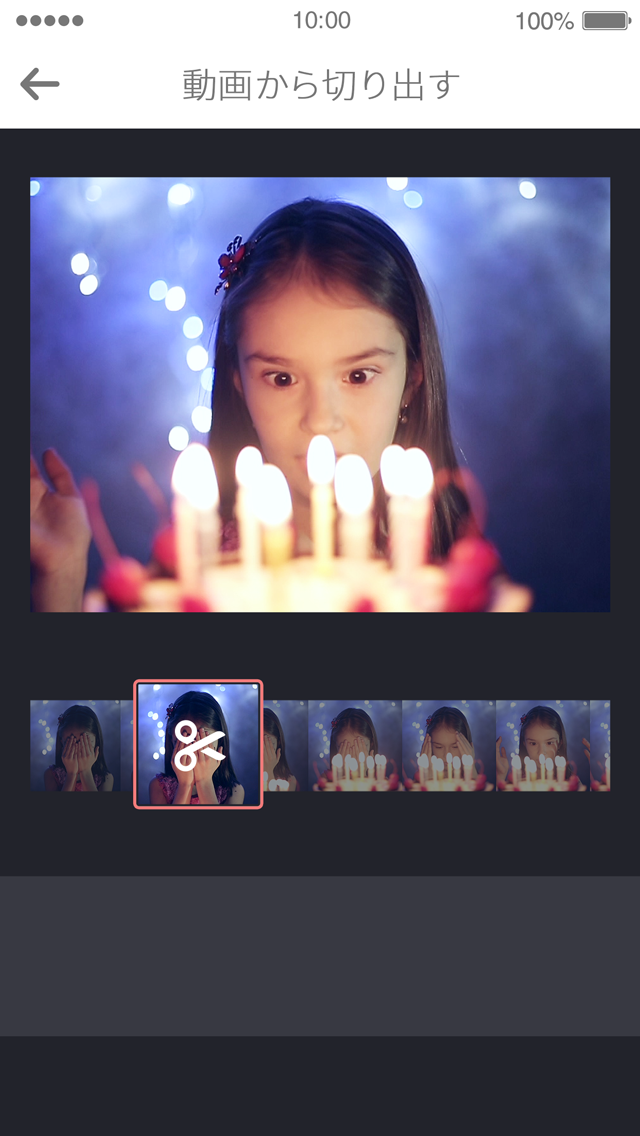Tap the scissors icon to cut the selected frame
Image resolution: width=640 pixels, height=1136 pixels.
pyautogui.click(x=199, y=745)
